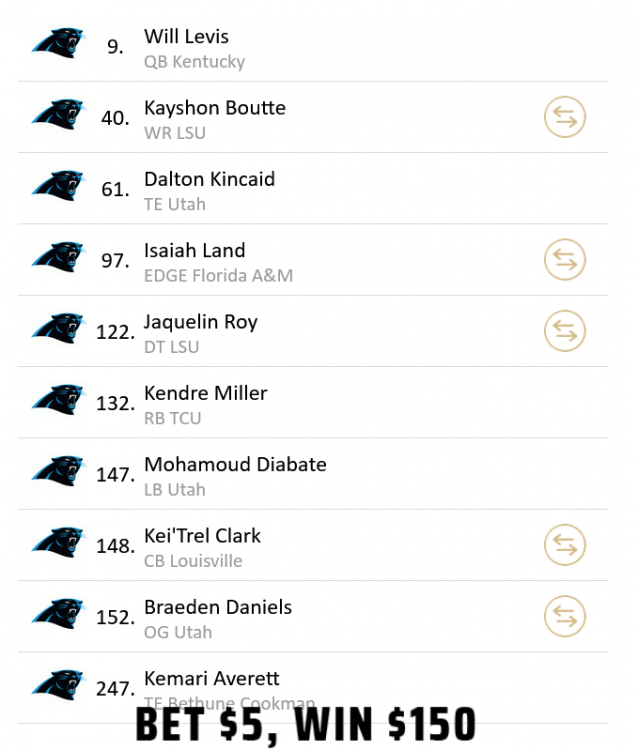The width and height of the screenshot is (637, 750).
Task: View the trade arrows on Jaquelin Roy's pick
Action: (x=564, y=331)
